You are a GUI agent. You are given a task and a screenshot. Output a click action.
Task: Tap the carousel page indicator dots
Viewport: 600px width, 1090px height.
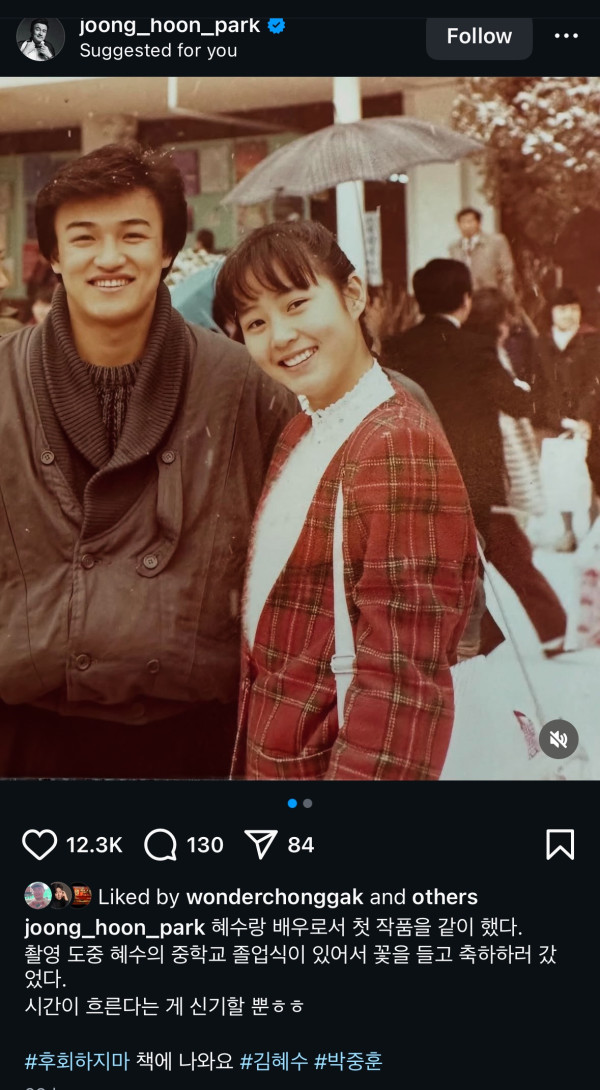coord(300,803)
